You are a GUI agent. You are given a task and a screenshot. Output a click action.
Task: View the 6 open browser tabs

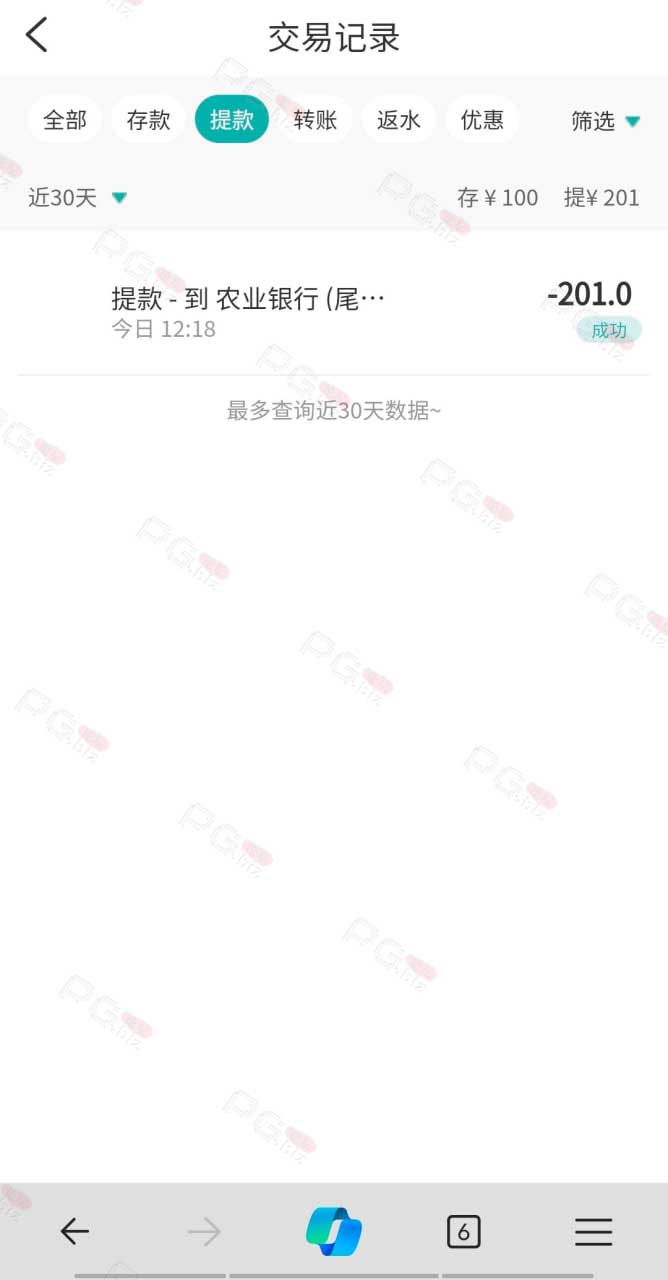463,1232
